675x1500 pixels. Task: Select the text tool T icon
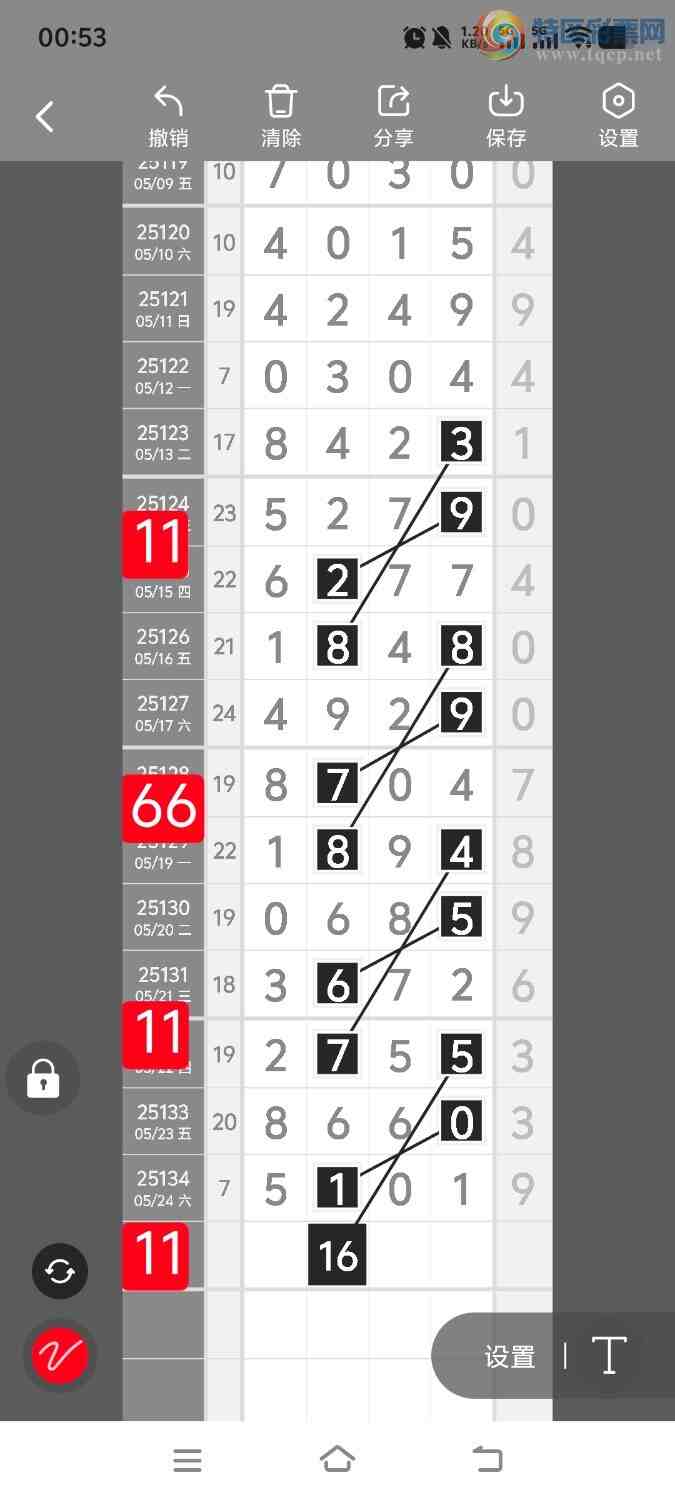[609, 1356]
